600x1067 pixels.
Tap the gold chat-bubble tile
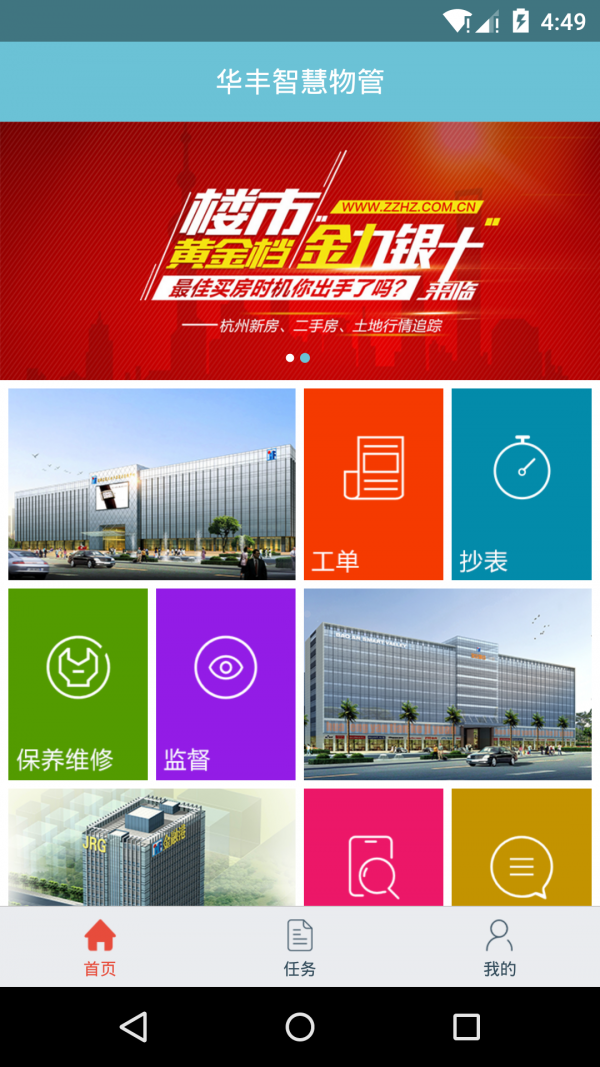pos(521,848)
